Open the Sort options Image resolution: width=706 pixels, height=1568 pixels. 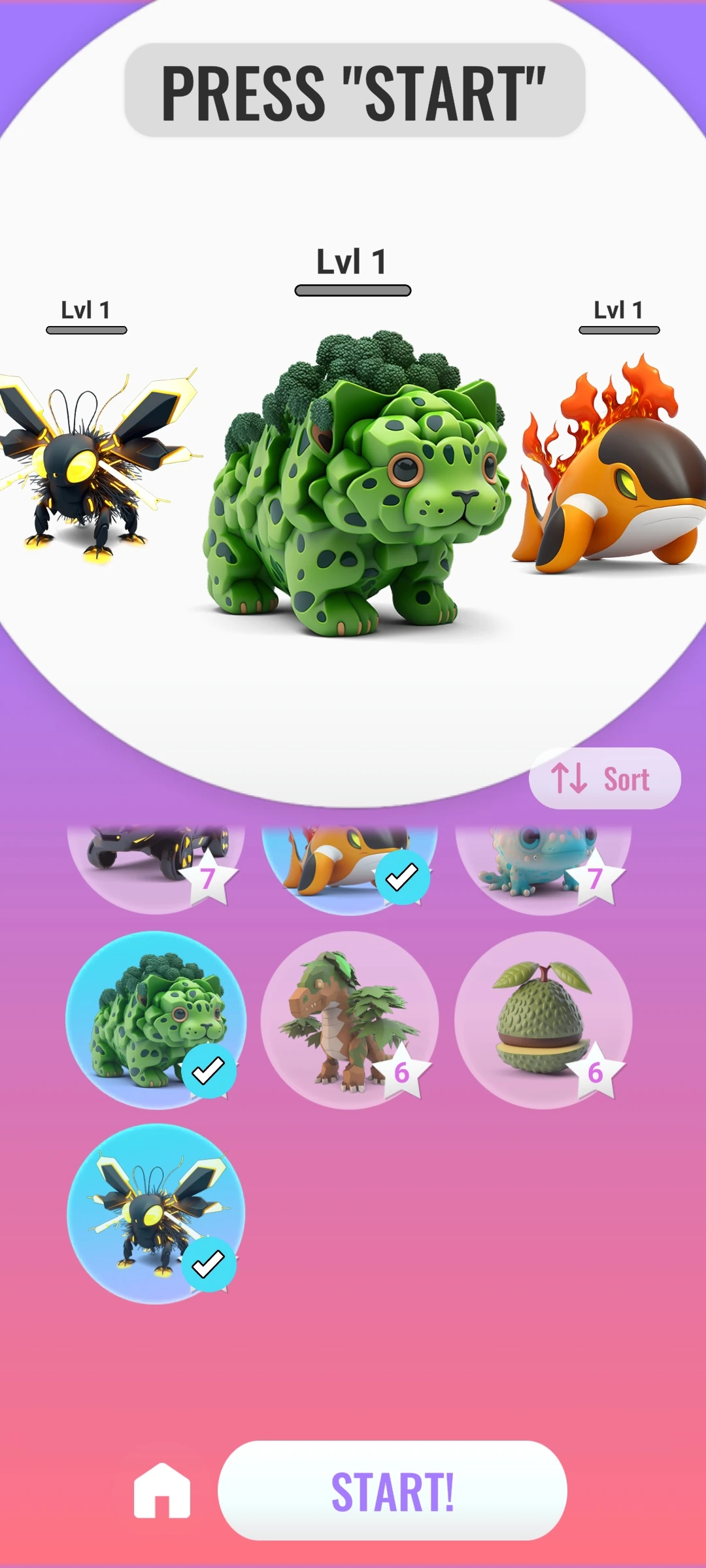(x=604, y=779)
